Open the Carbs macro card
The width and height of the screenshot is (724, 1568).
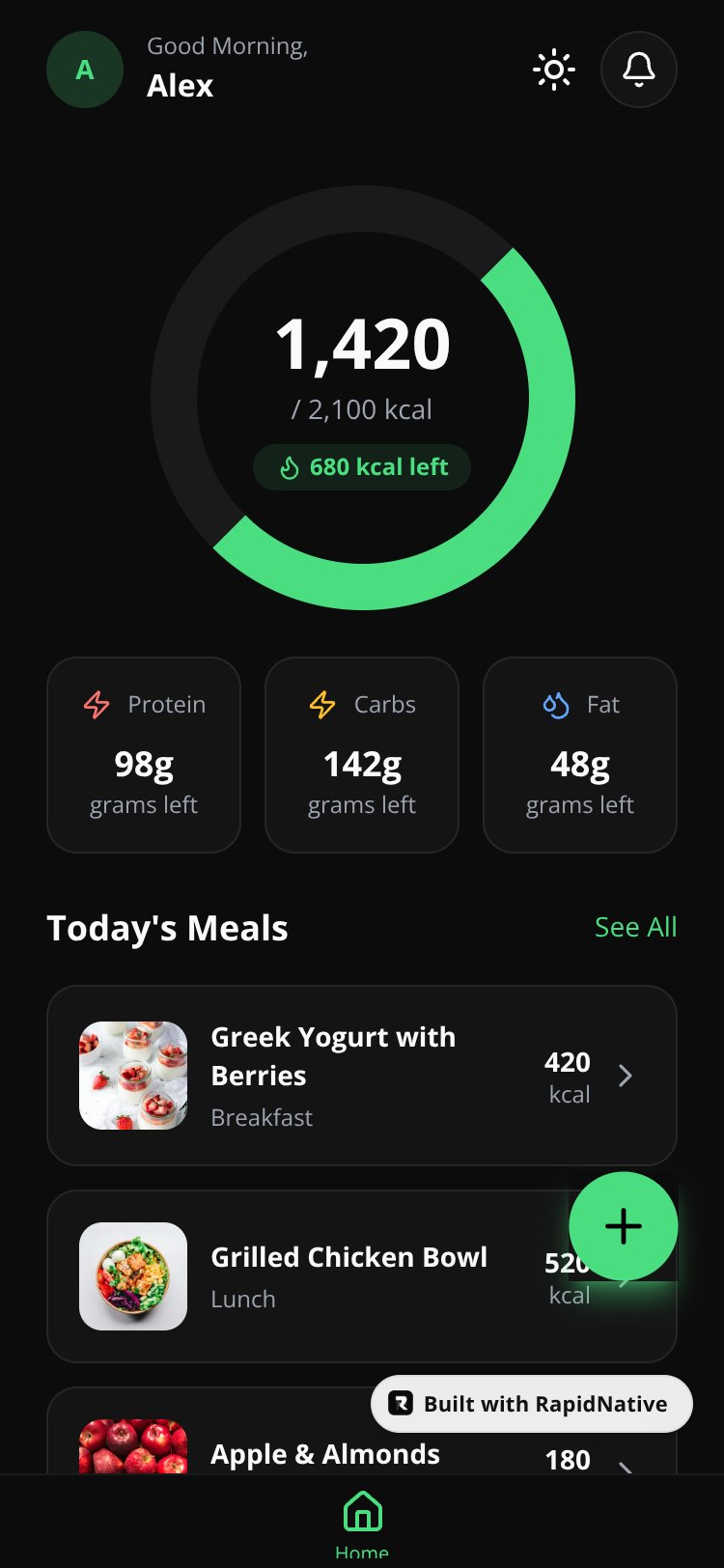[362, 755]
